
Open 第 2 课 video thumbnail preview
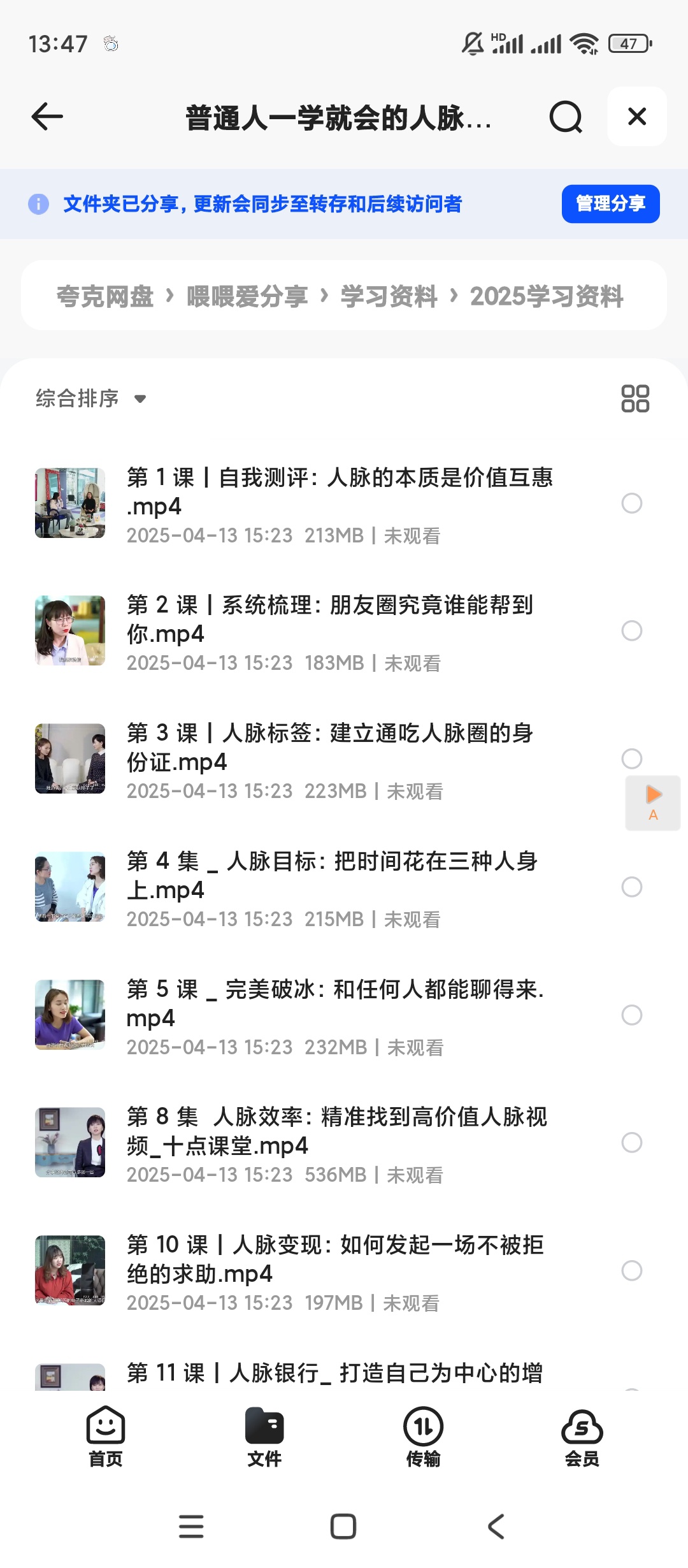pos(70,631)
